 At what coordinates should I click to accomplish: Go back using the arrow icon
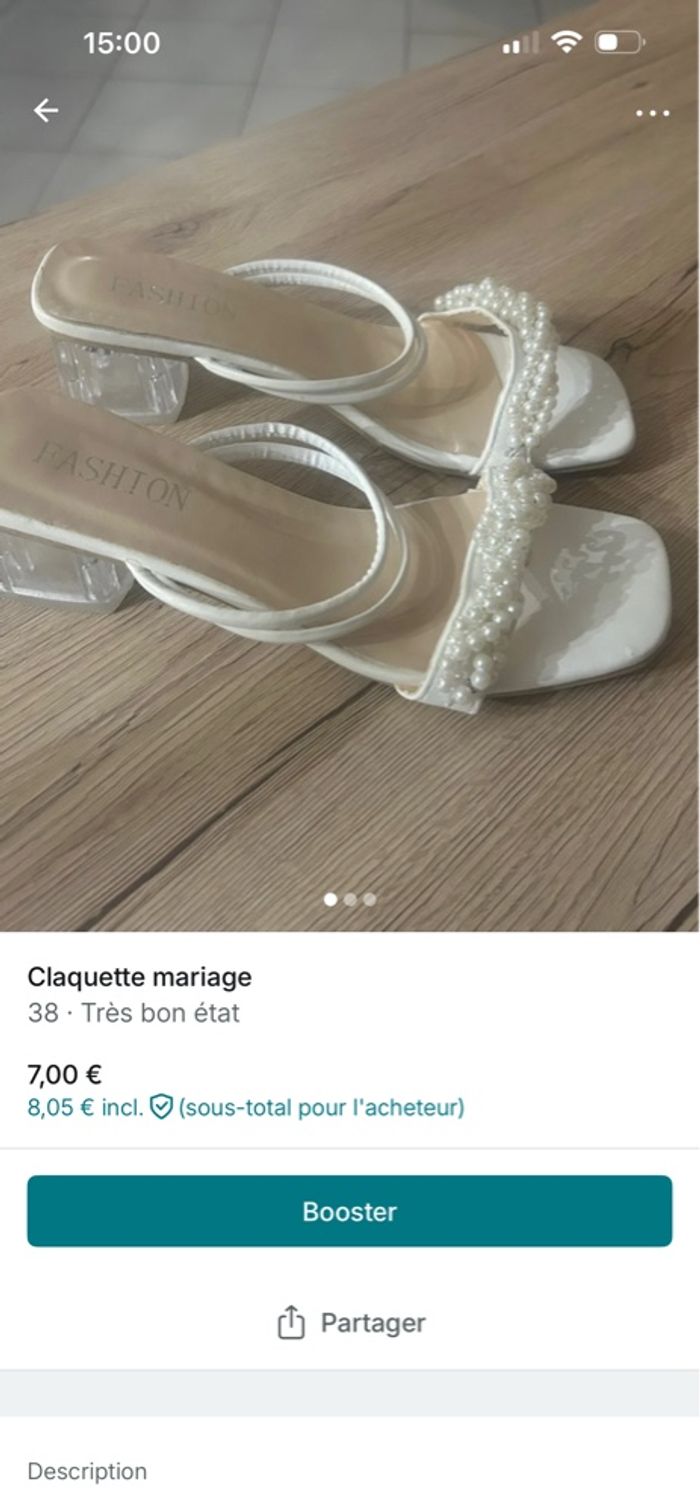pyautogui.click(x=46, y=111)
